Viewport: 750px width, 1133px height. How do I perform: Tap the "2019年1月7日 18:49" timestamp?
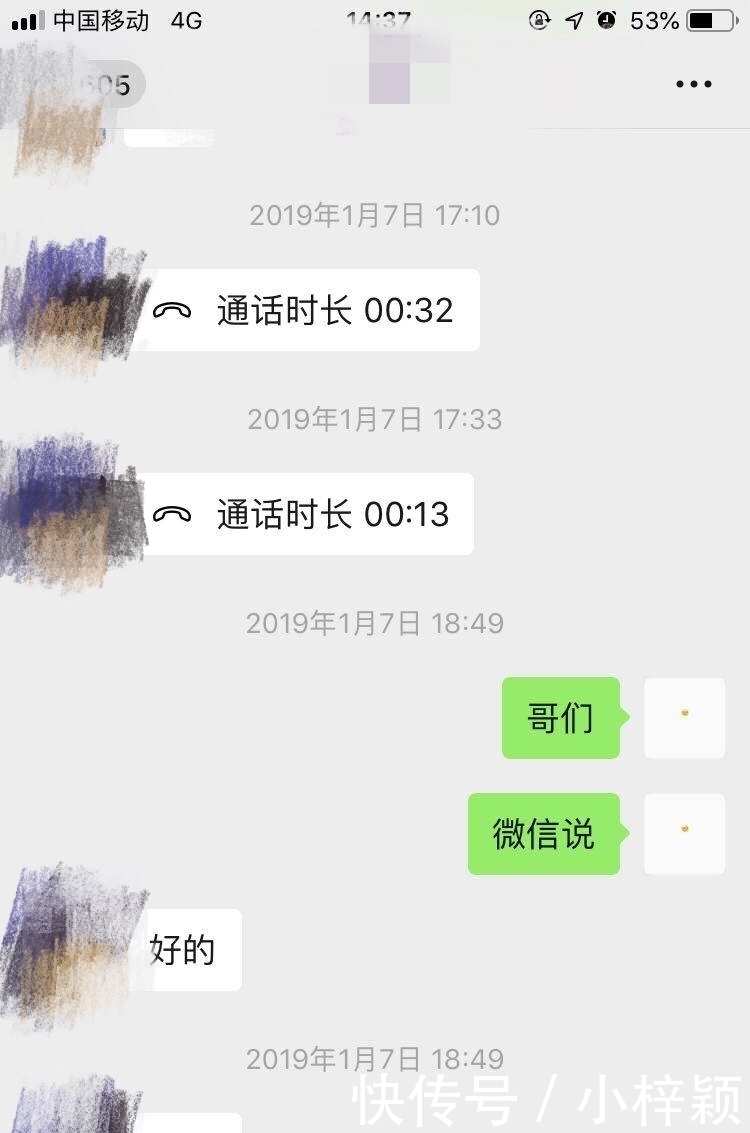375,623
